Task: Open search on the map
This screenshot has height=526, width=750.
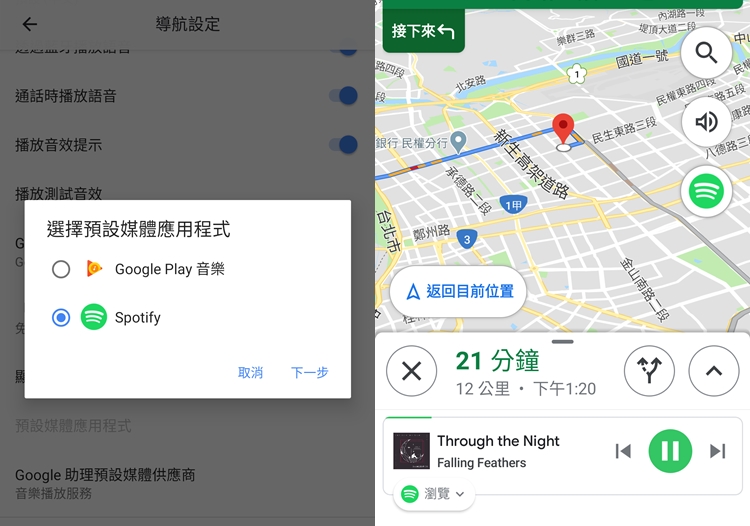Action: coord(707,53)
